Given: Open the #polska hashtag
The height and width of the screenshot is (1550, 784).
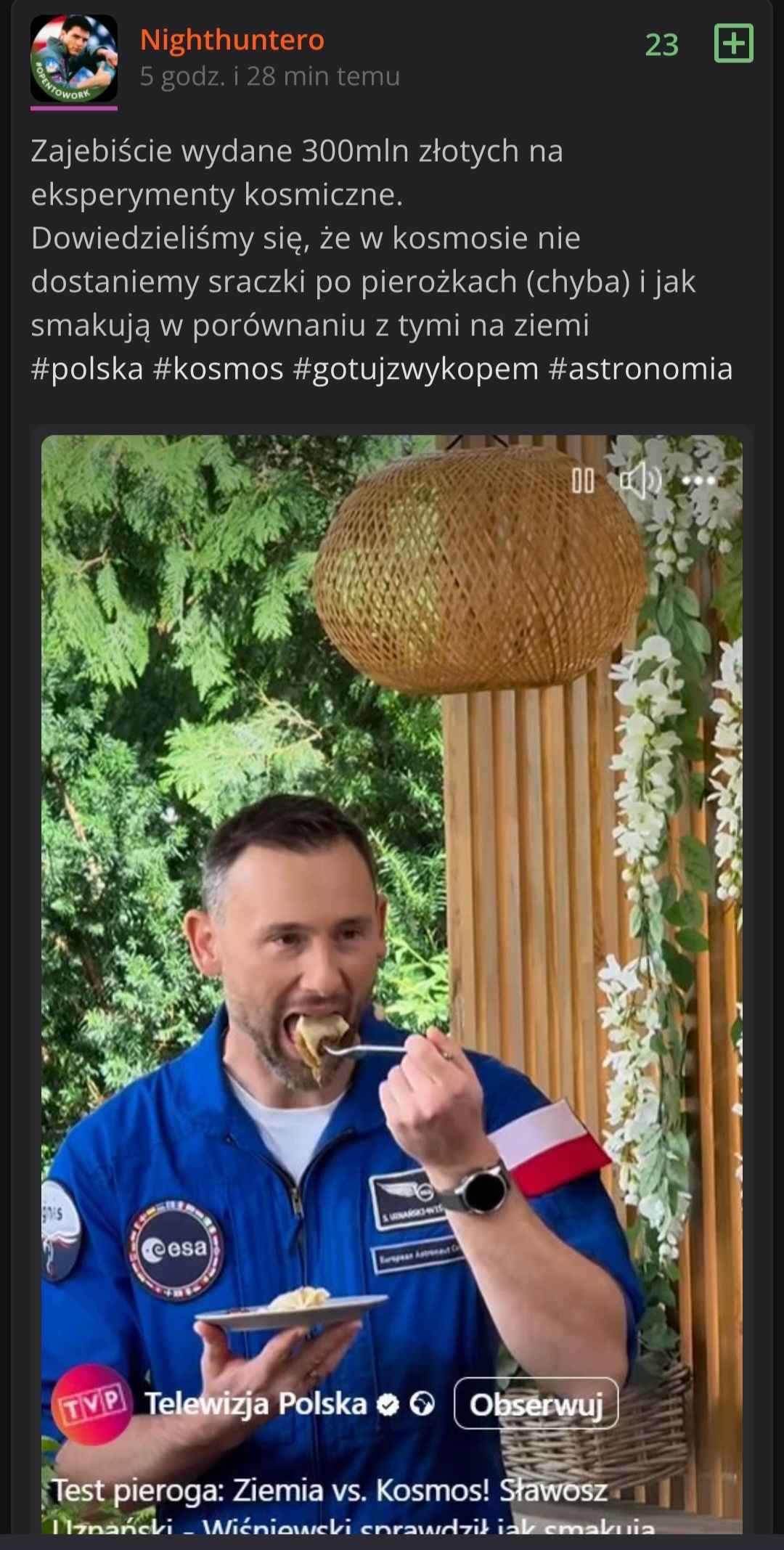Looking at the screenshot, I should click(x=87, y=369).
